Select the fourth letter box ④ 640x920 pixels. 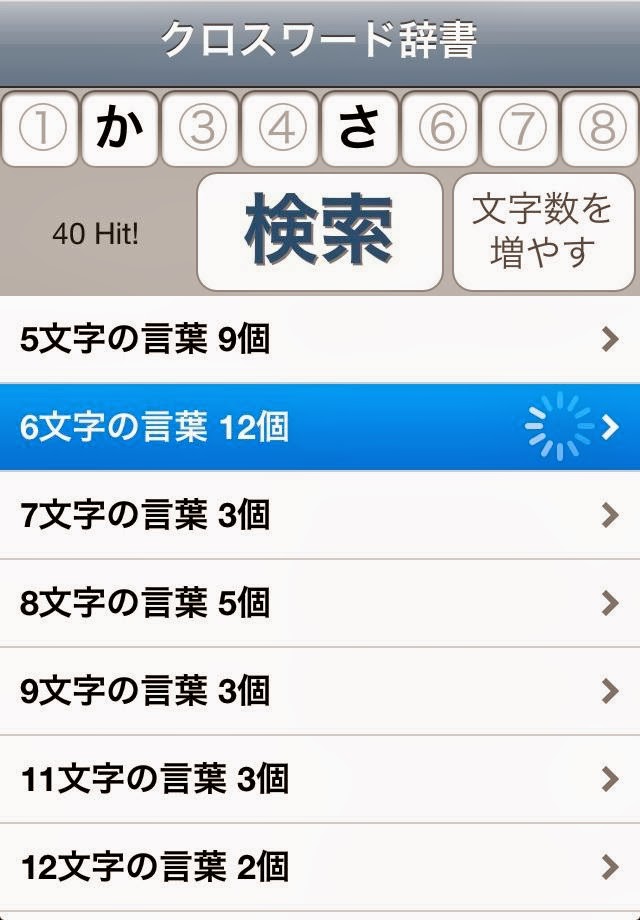(x=280, y=129)
